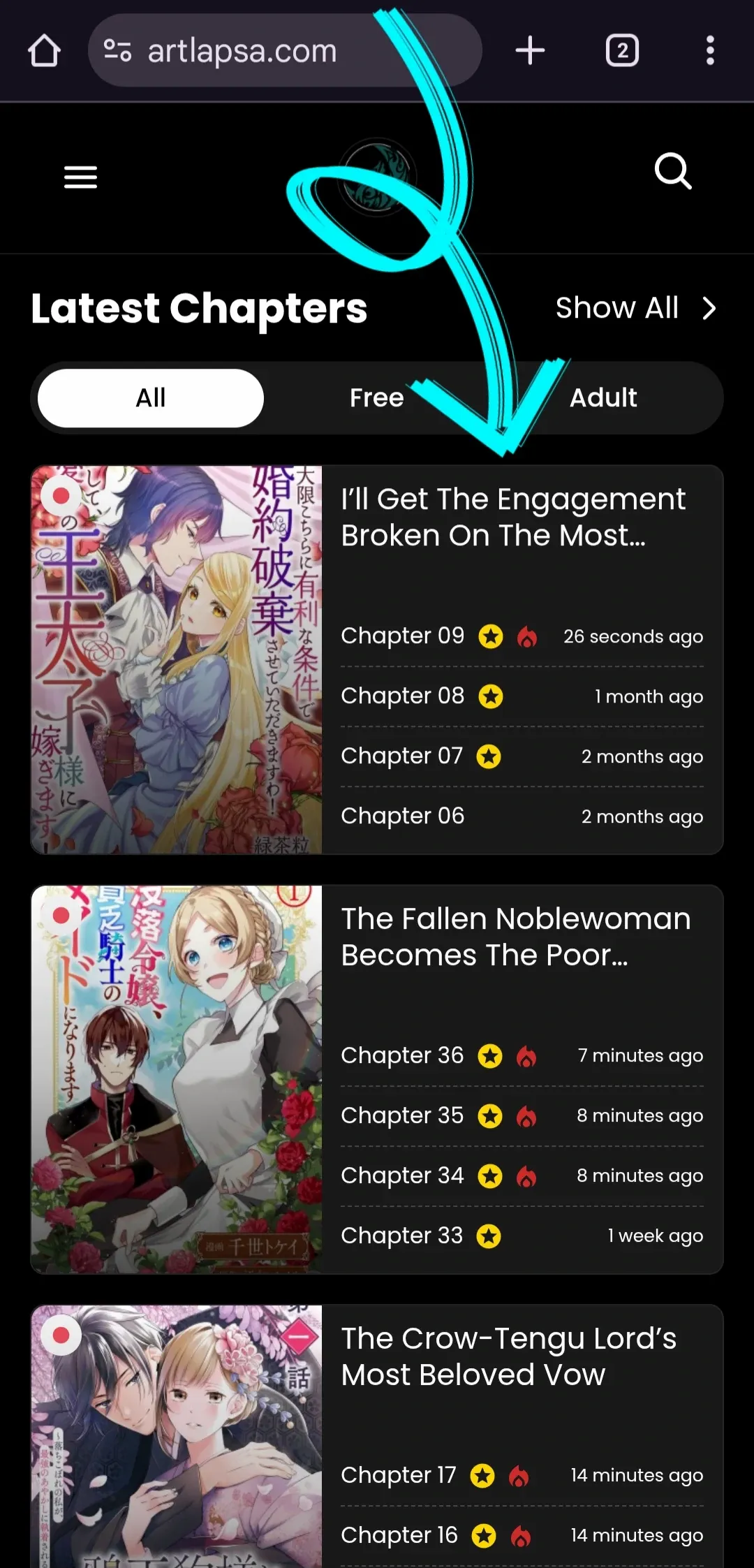Image resolution: width=754 pixels, height=1568 pixels.
Task: Read Chapter 17 of Crow-Tengu Lord
Action: pos(399,1475)
